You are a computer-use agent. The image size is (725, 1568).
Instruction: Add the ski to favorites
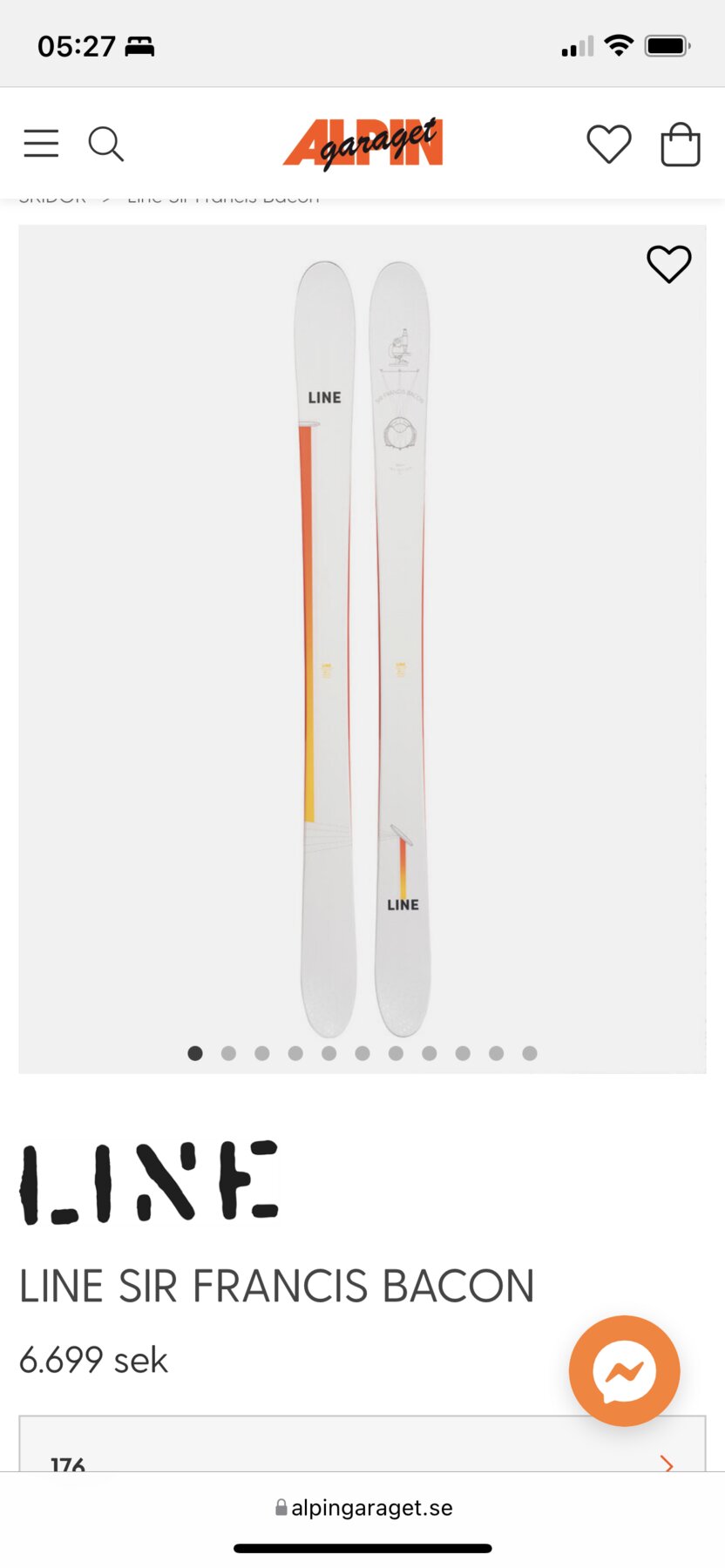click(x=668, y=264)
